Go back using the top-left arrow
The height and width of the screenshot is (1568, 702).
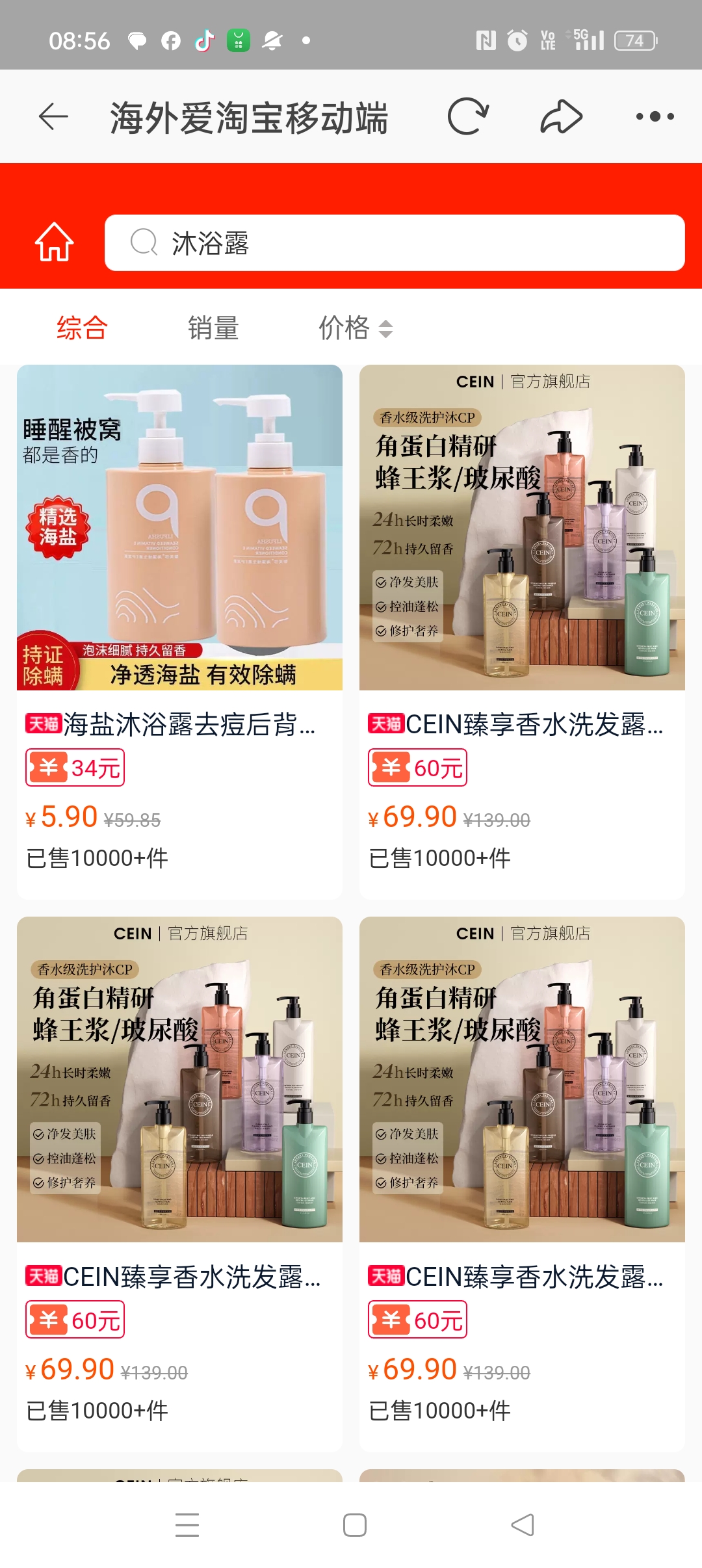(x=53, y=117)
